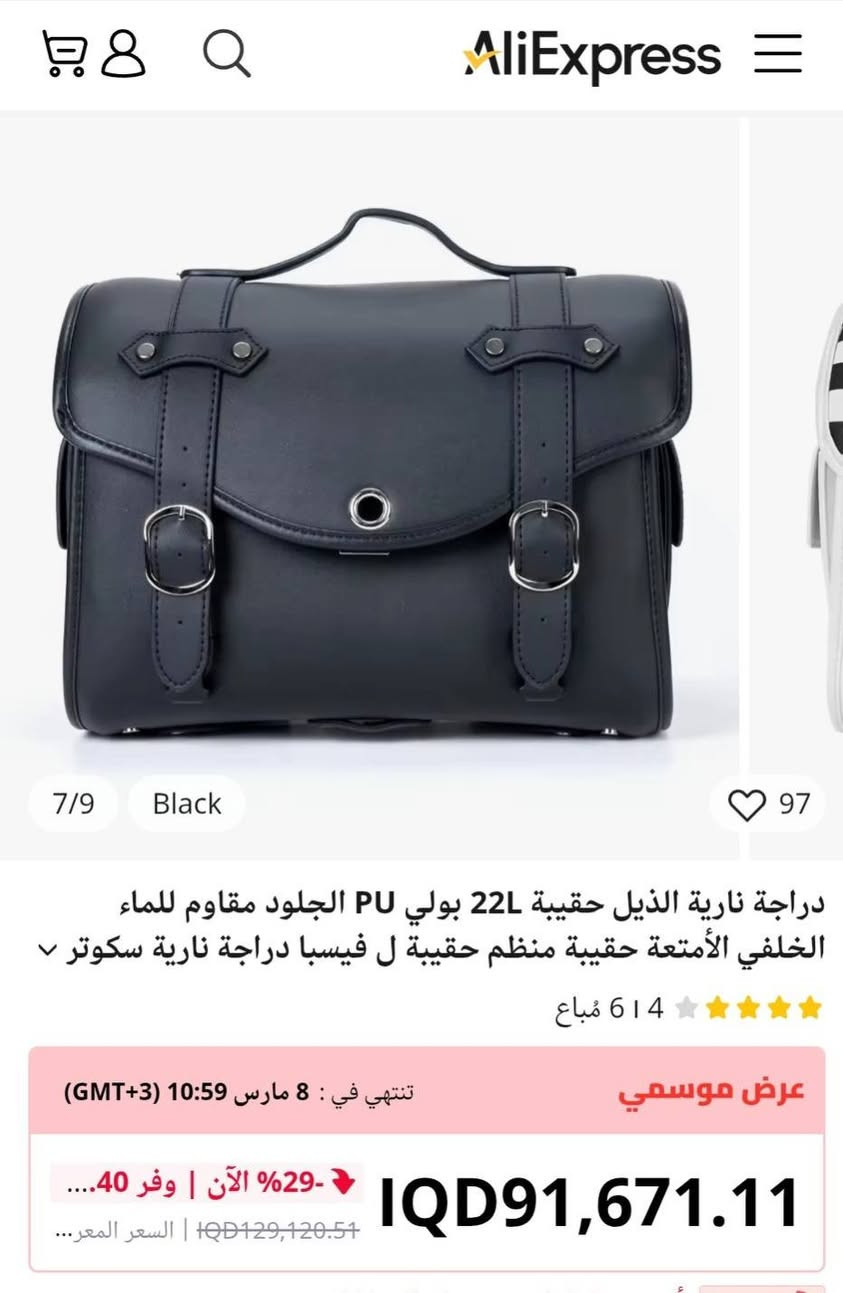Viewport: 843px width, 1293px height.
Task: Open the search tool
Action: point(228,53)
